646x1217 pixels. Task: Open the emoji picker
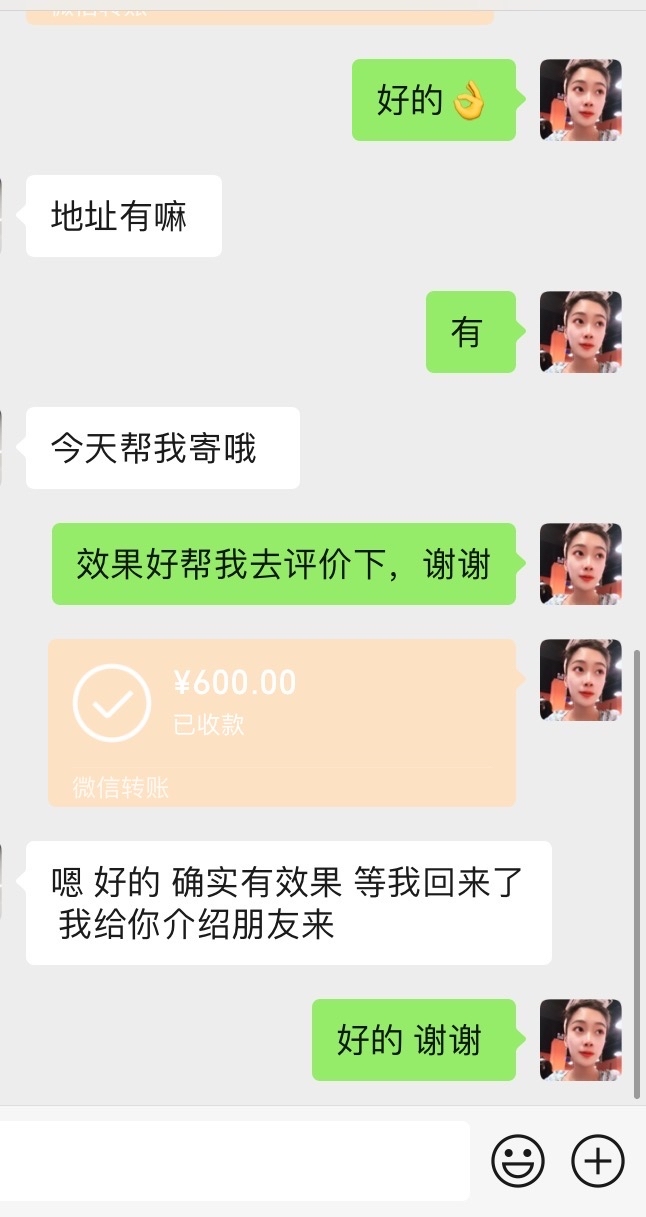pyautogui.click(x=518, y=1161)
